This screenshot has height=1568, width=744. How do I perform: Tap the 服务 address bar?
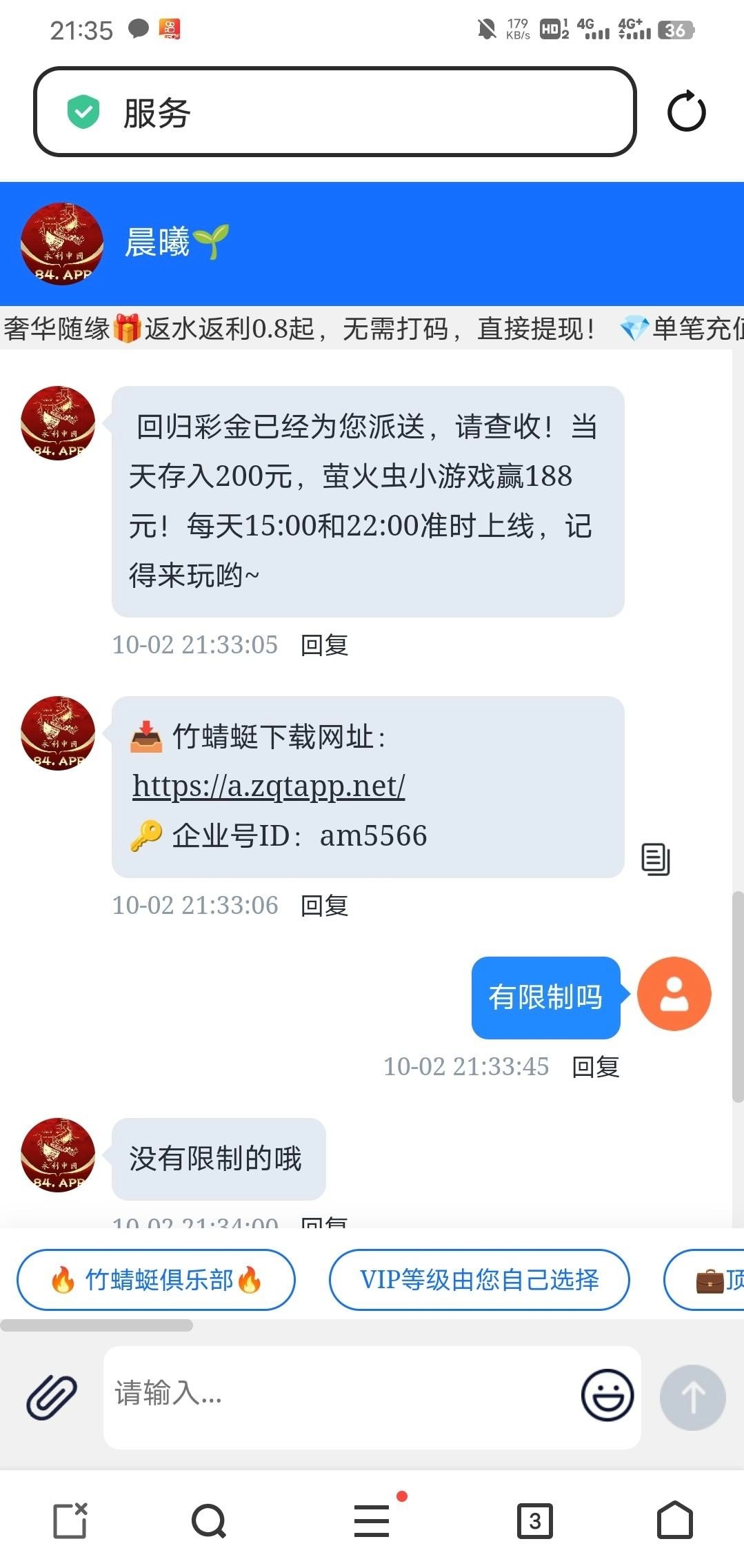point(334,112)
